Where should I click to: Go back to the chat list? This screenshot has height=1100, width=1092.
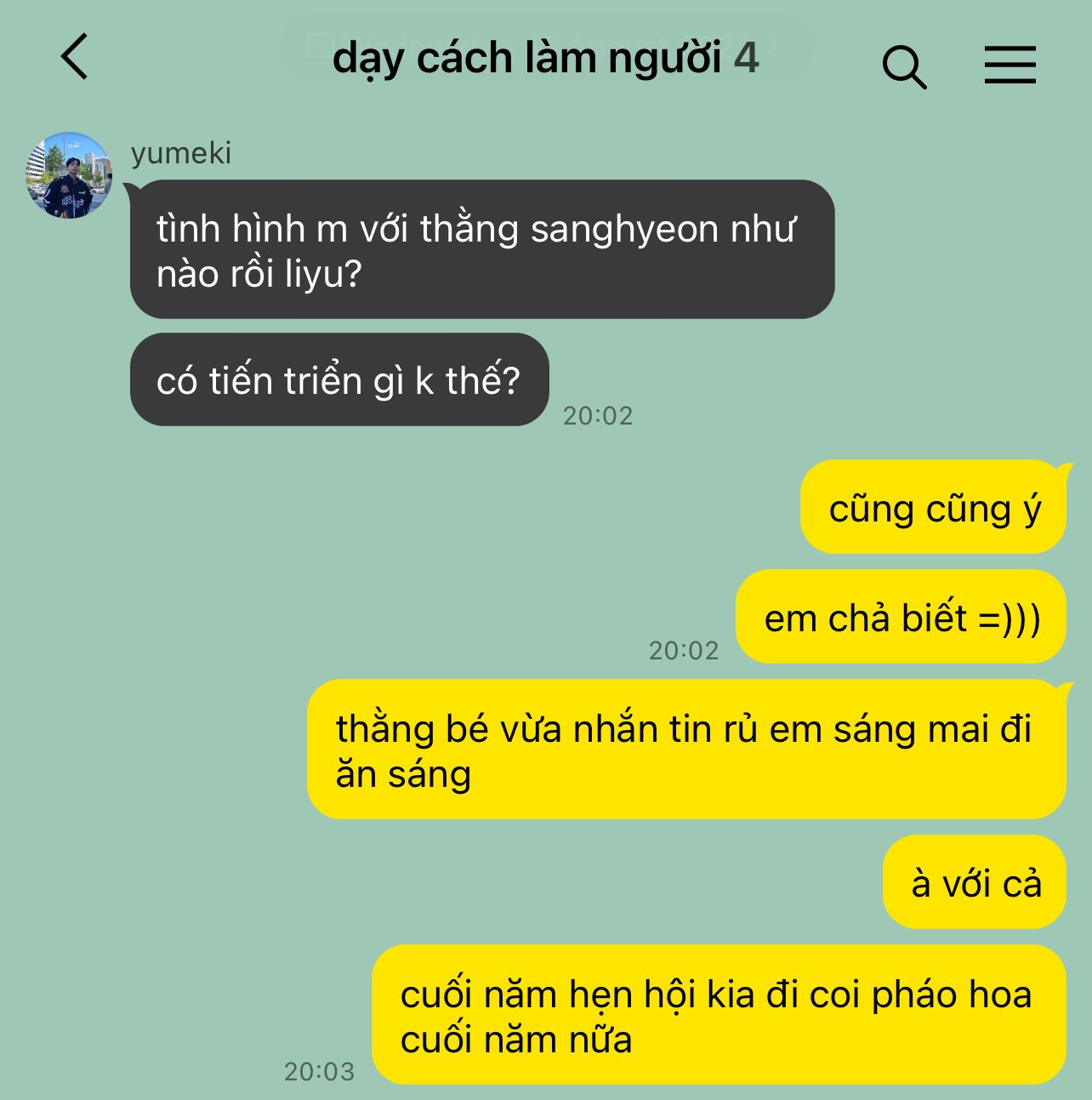[x=75, y=57]
